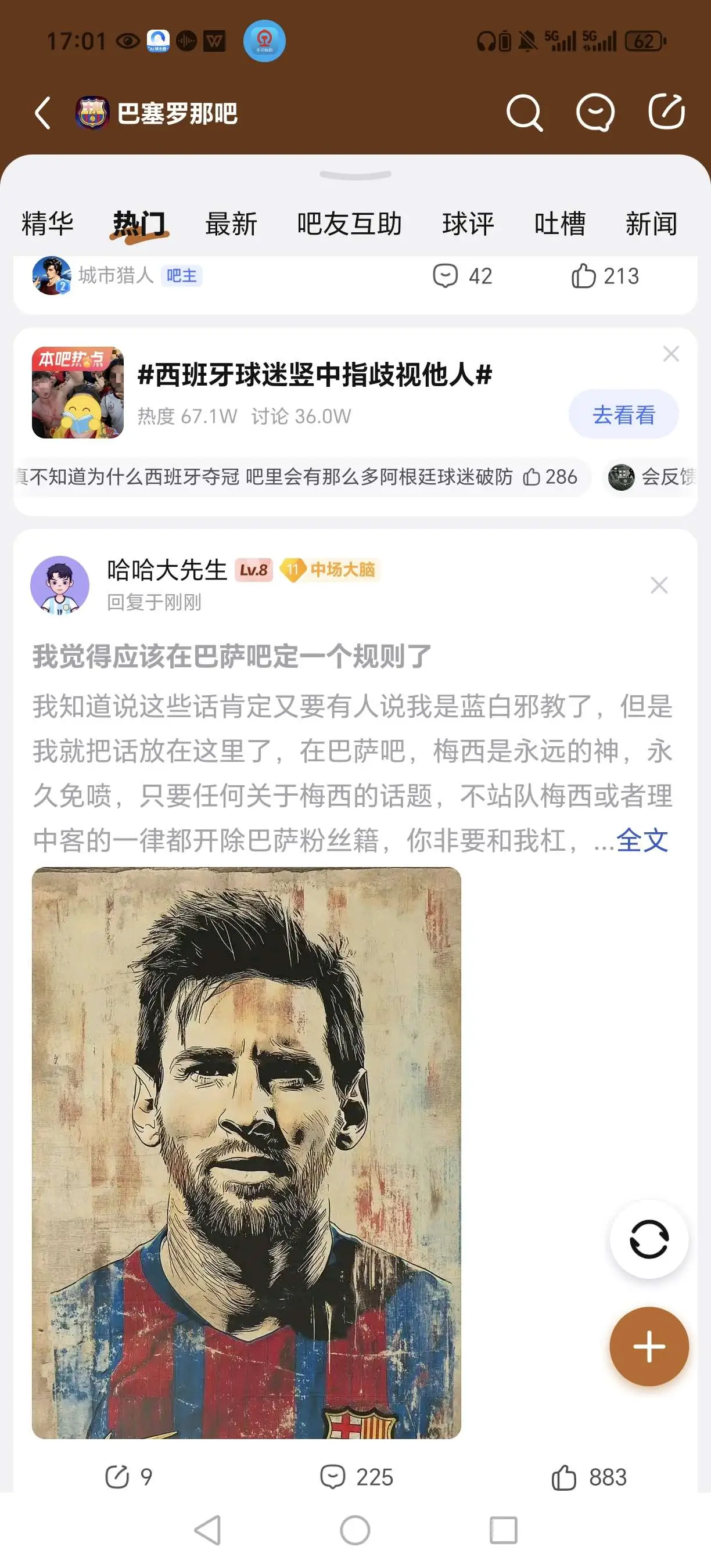
Task: Open the 吧友互助 tab
Action: [x=350, y=224]
